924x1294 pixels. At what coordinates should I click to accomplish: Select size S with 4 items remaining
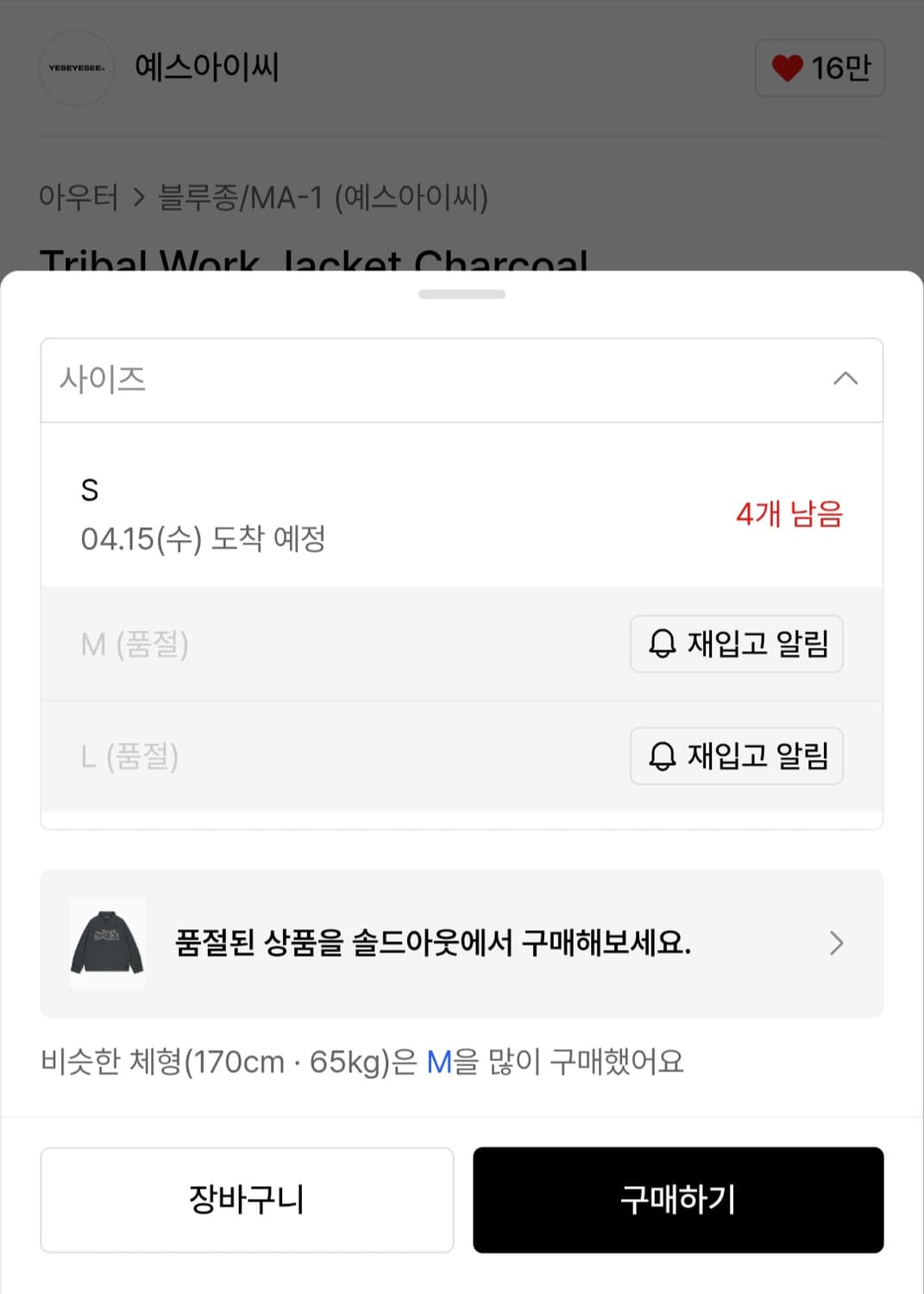tap(345, 513)
